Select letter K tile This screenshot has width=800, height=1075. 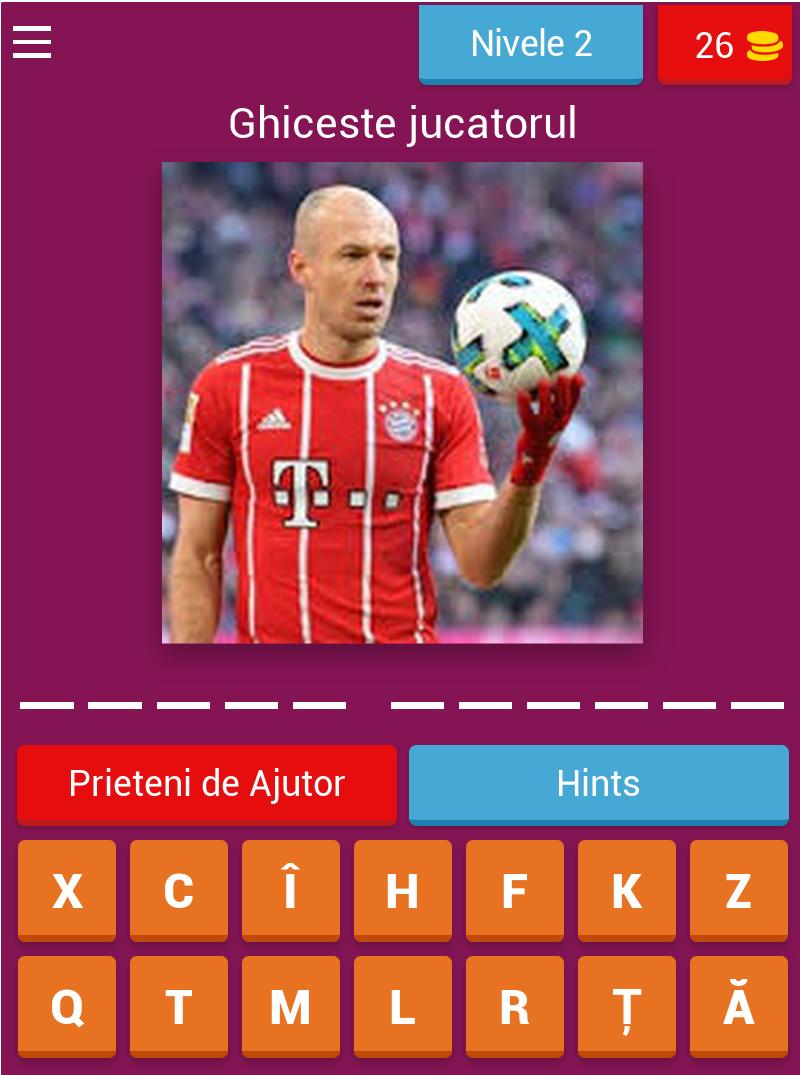626,890
